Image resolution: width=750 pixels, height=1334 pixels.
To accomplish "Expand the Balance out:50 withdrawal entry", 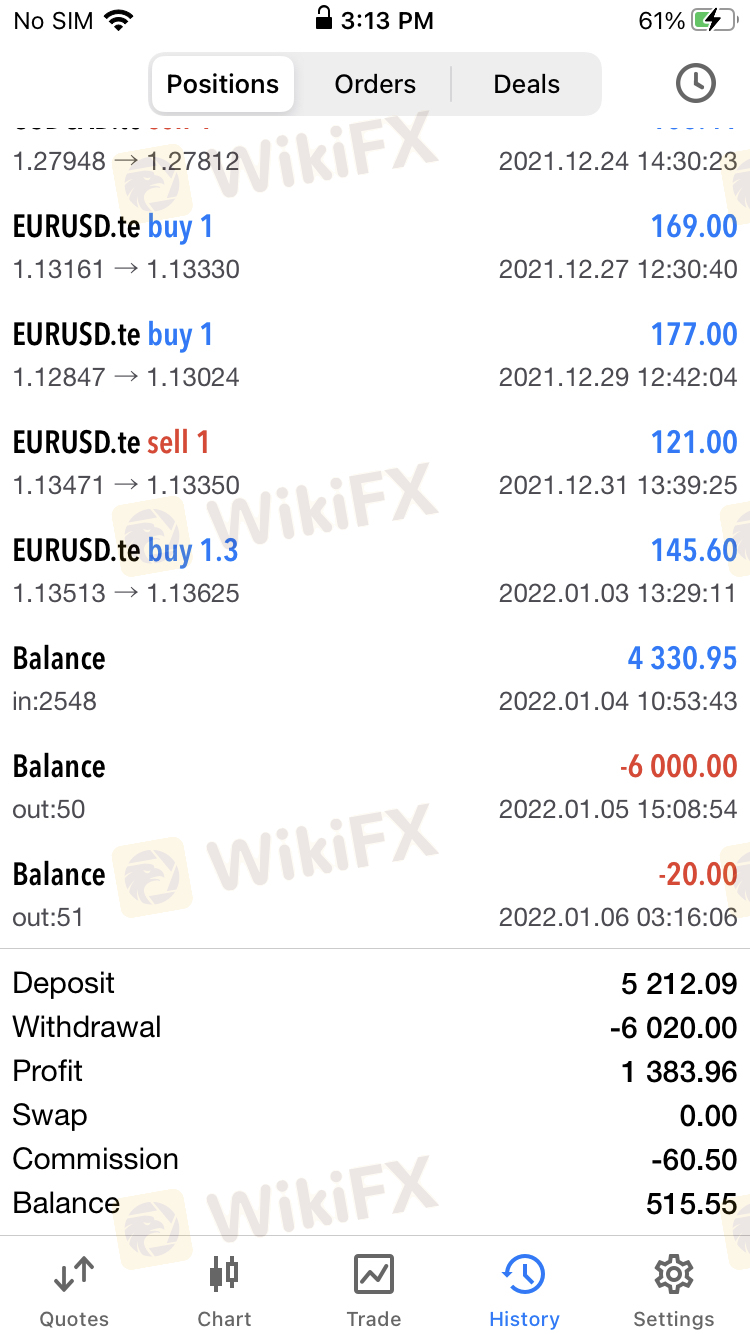I will pyautogui.click(x=375, y=786).
